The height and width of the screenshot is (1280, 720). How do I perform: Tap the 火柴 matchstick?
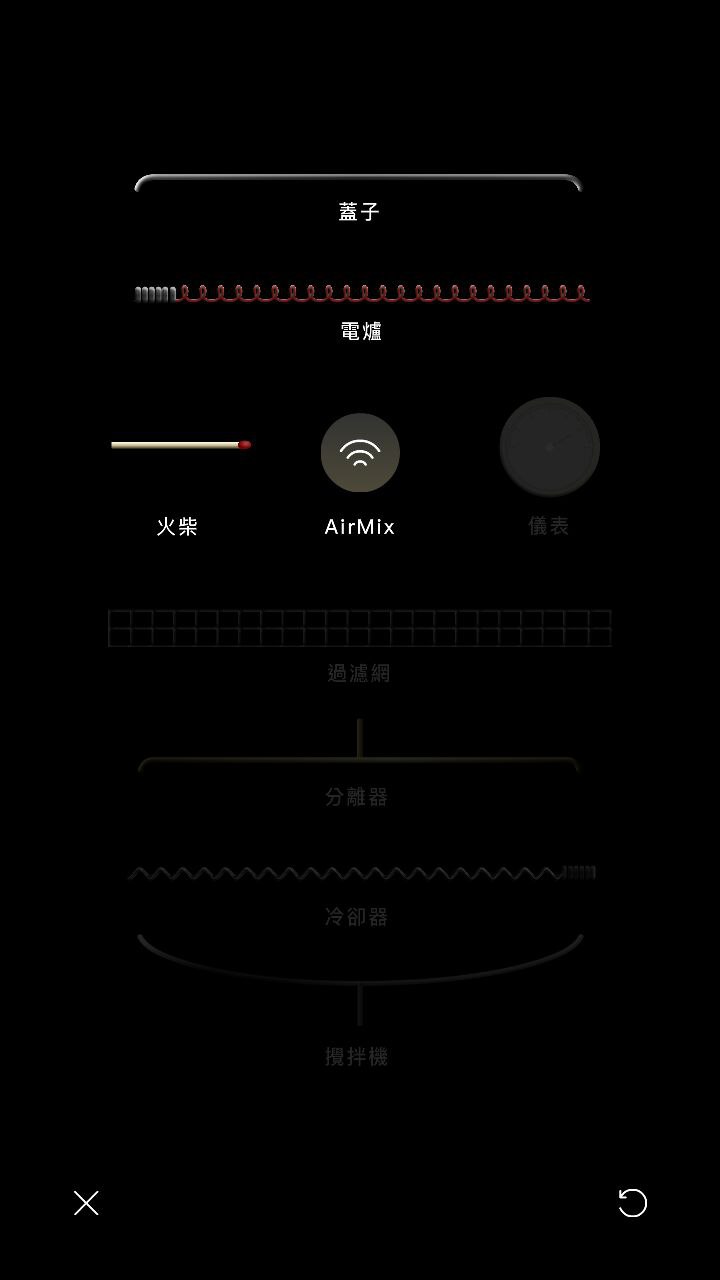[180, 444]
